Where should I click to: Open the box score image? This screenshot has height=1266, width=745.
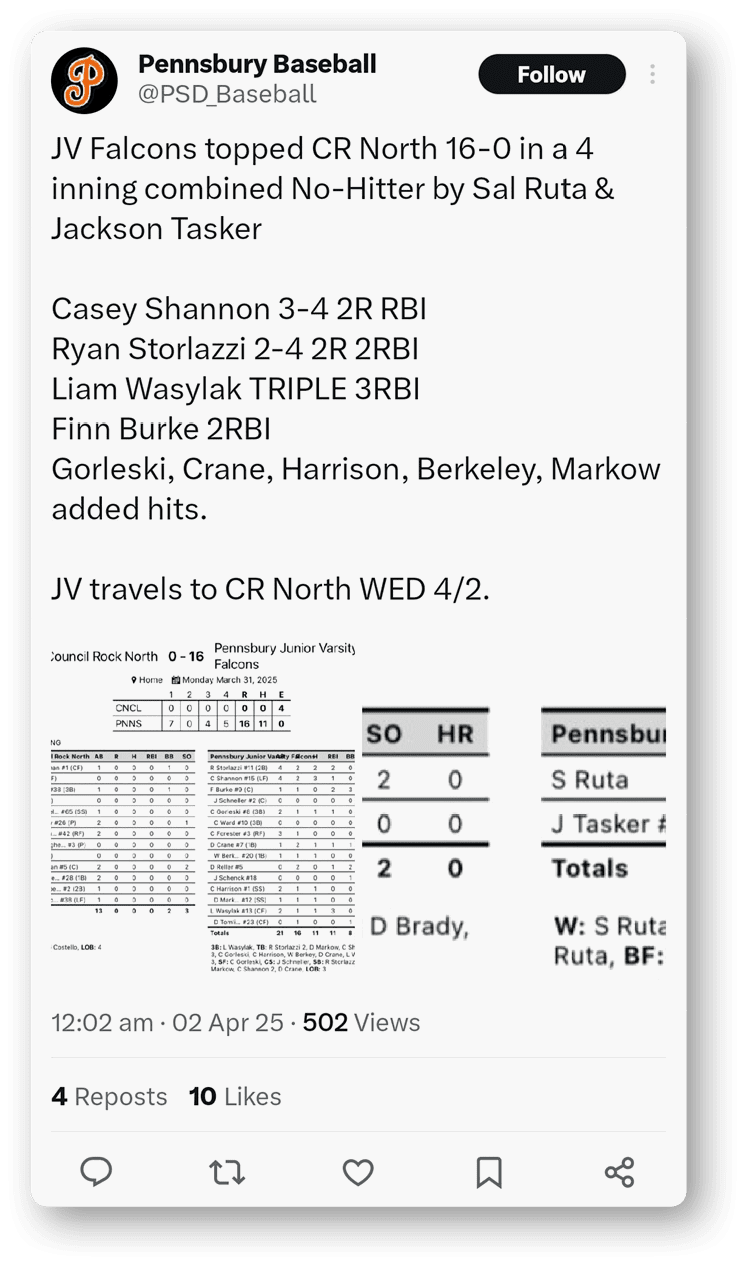(204, 810)
